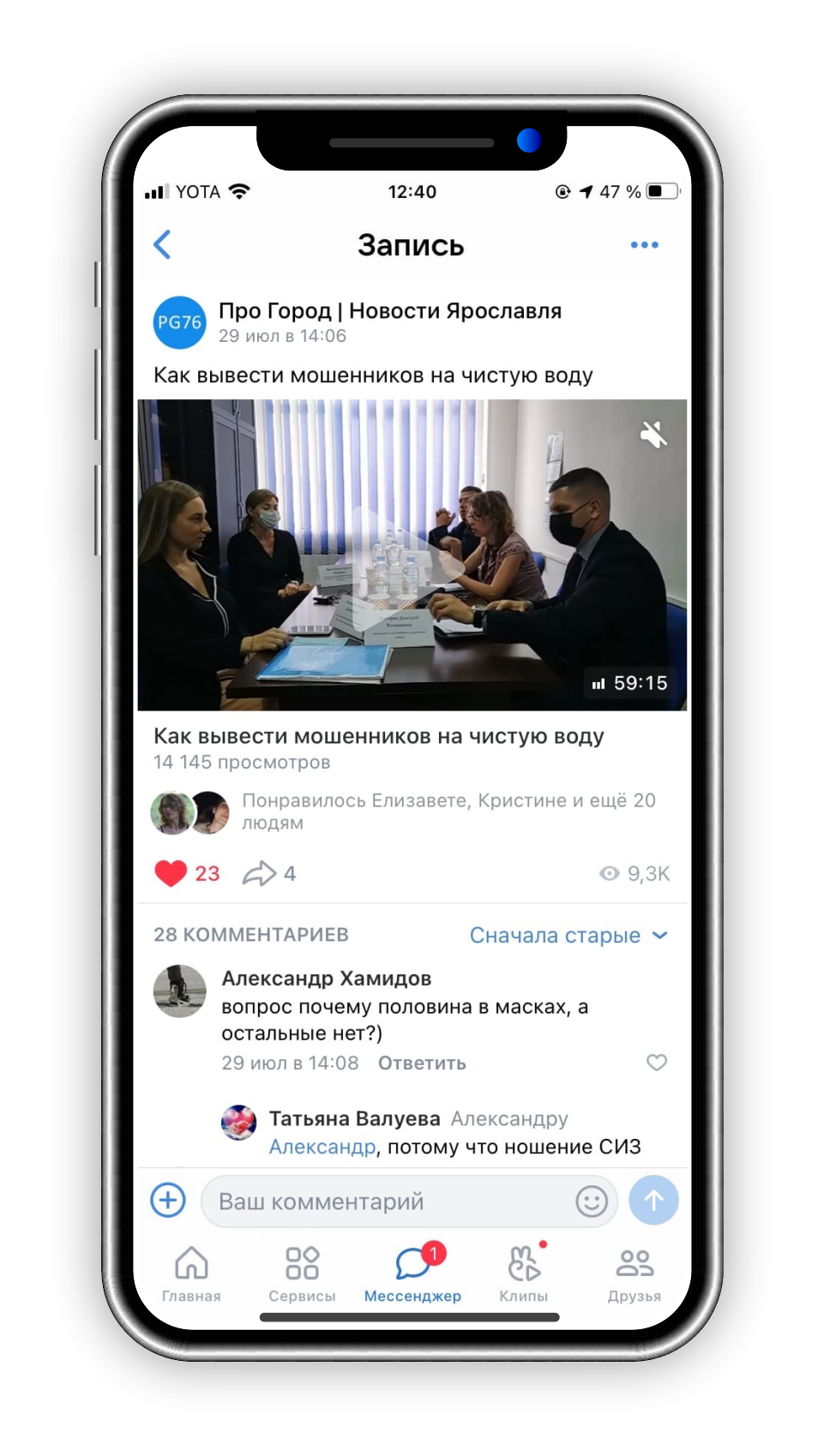Change comment sorting from Сначала старые
This screenshot has height=1456, width=818.
click(x=568, y=935)
